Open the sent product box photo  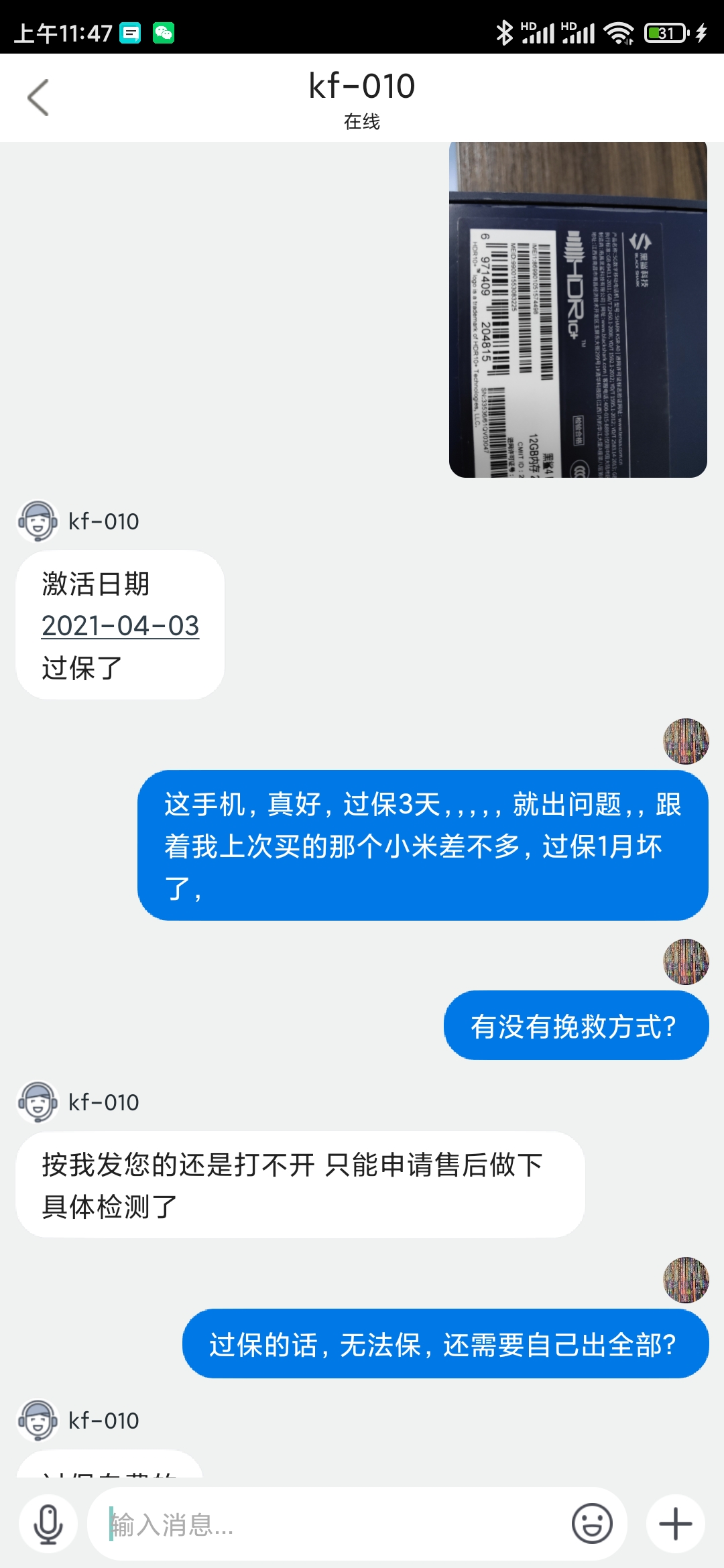pos(577,310)
